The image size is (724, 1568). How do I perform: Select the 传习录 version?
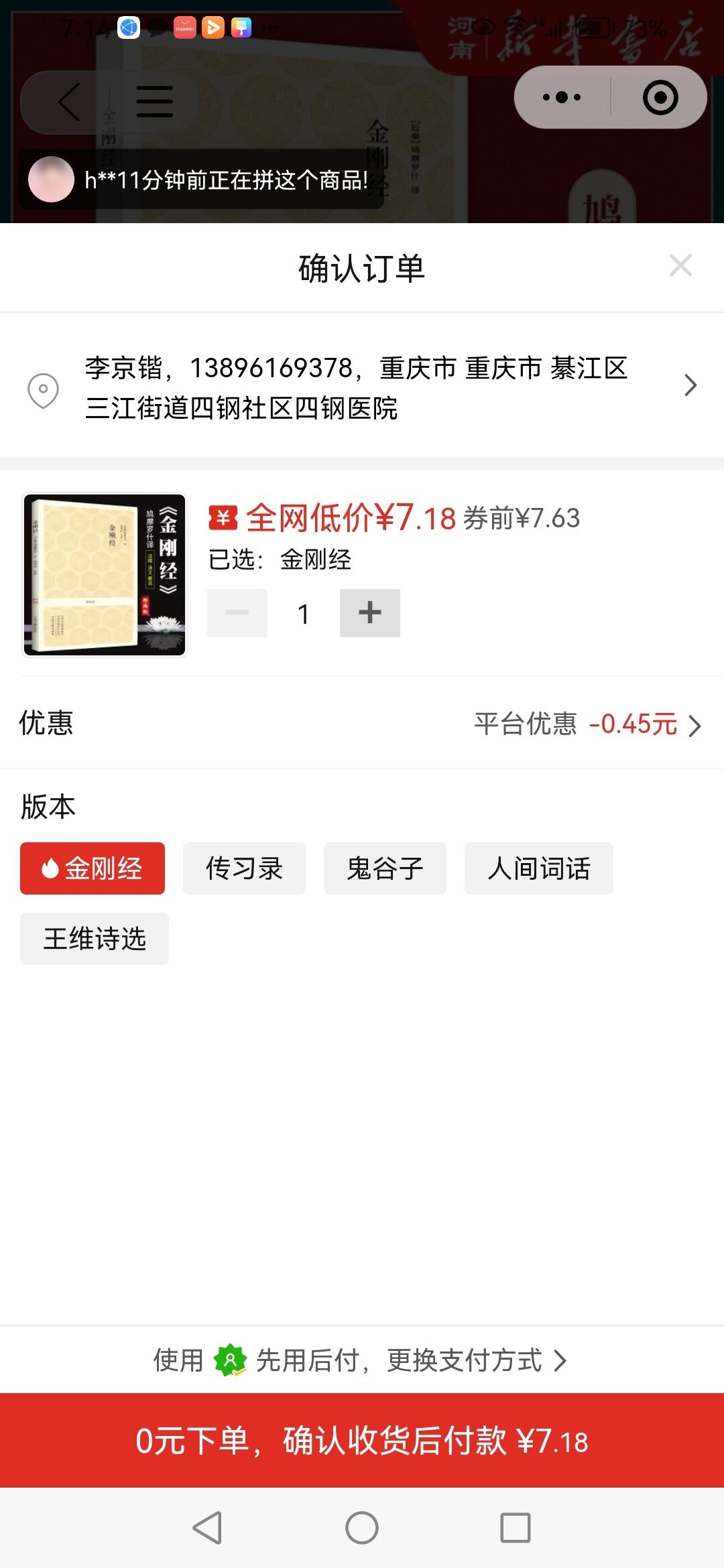tap(244, 868)
